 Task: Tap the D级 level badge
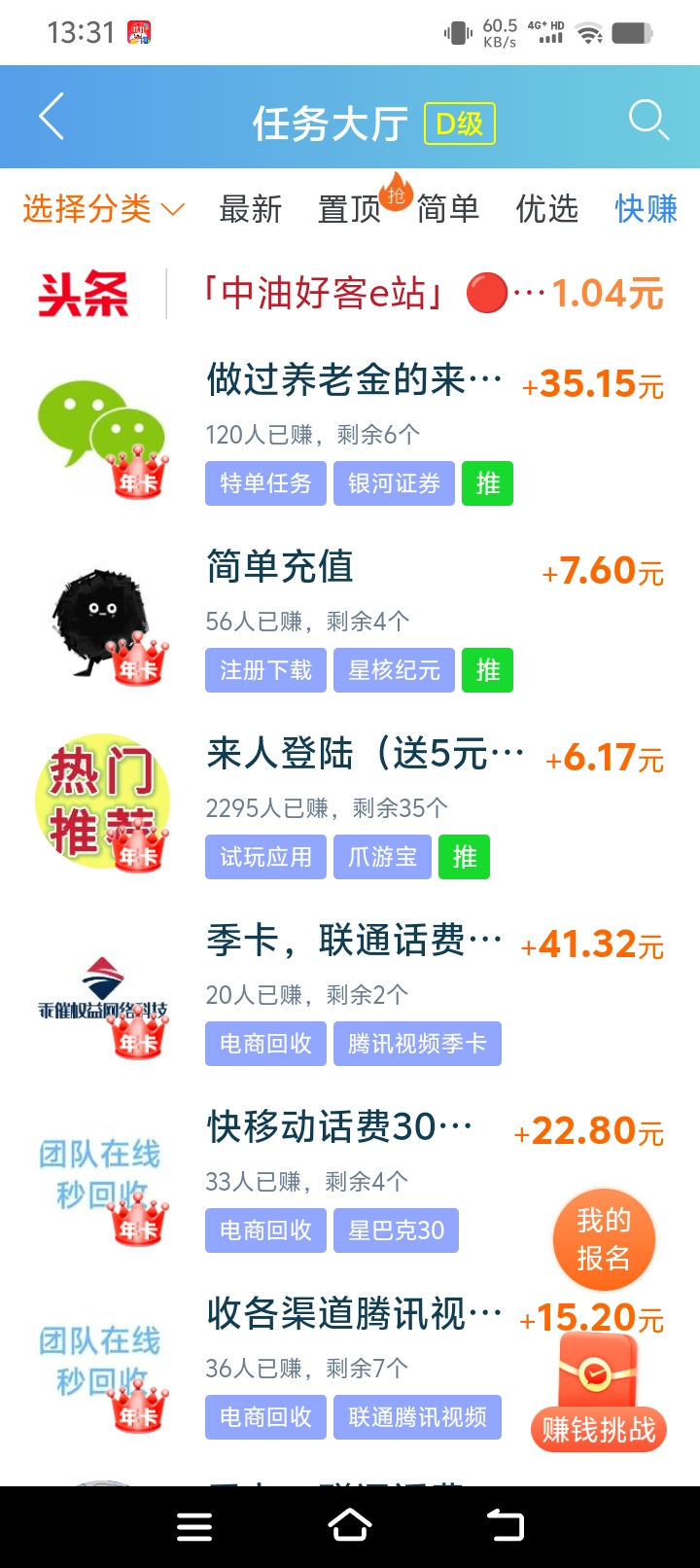(x=459, y=124)
